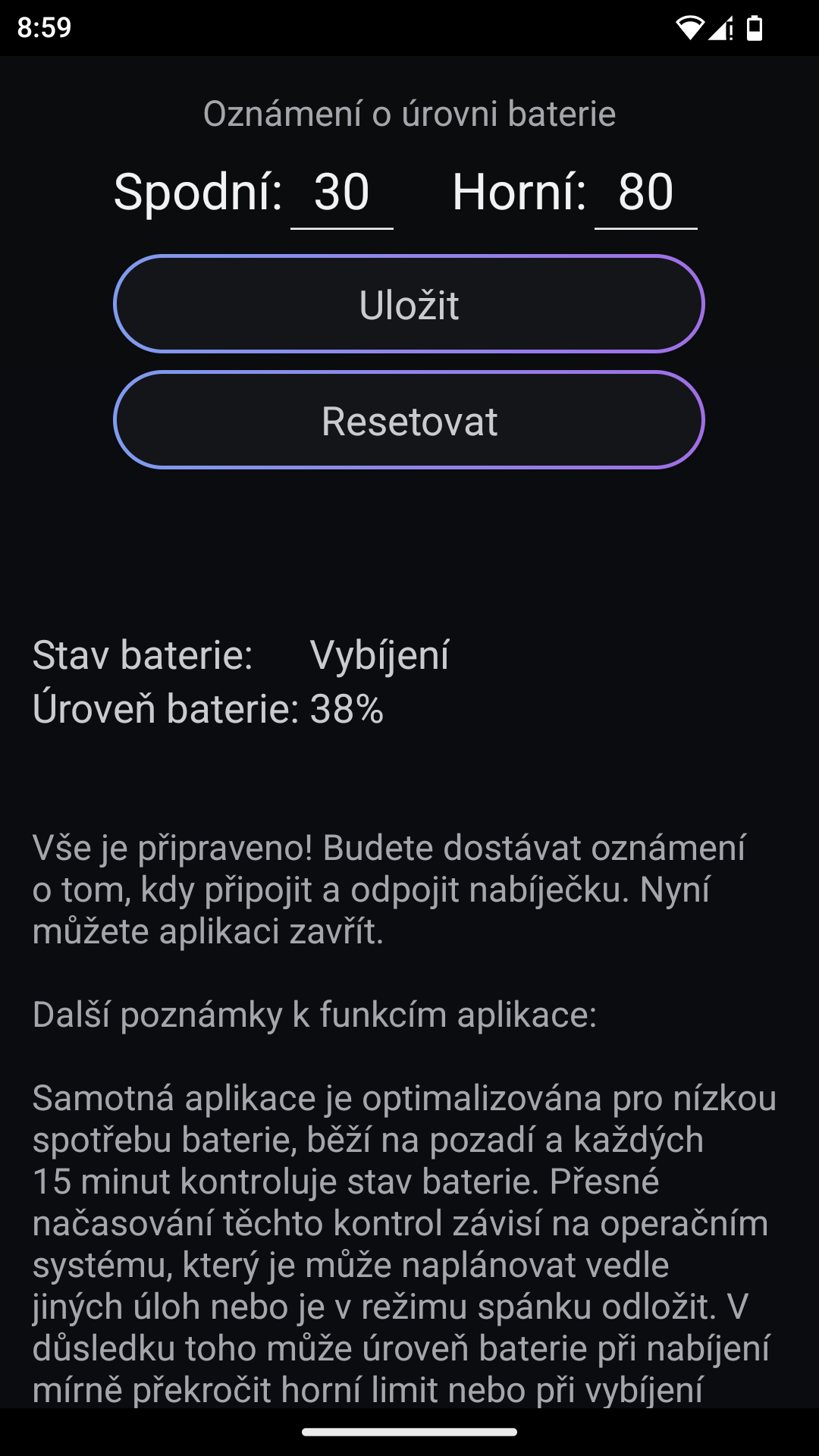Viewport: 819px width, 1456px height.
Task: Edit the Spodní lower limit field
Action: [342, 193]
